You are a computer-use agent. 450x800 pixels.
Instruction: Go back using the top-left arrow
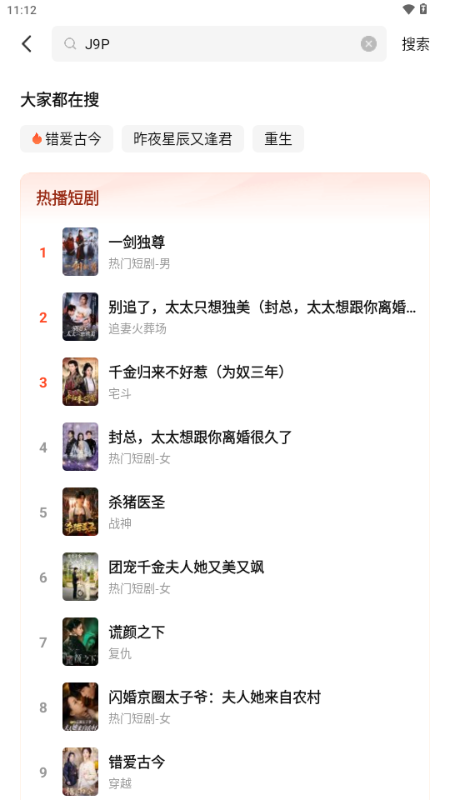coord(27,44)
